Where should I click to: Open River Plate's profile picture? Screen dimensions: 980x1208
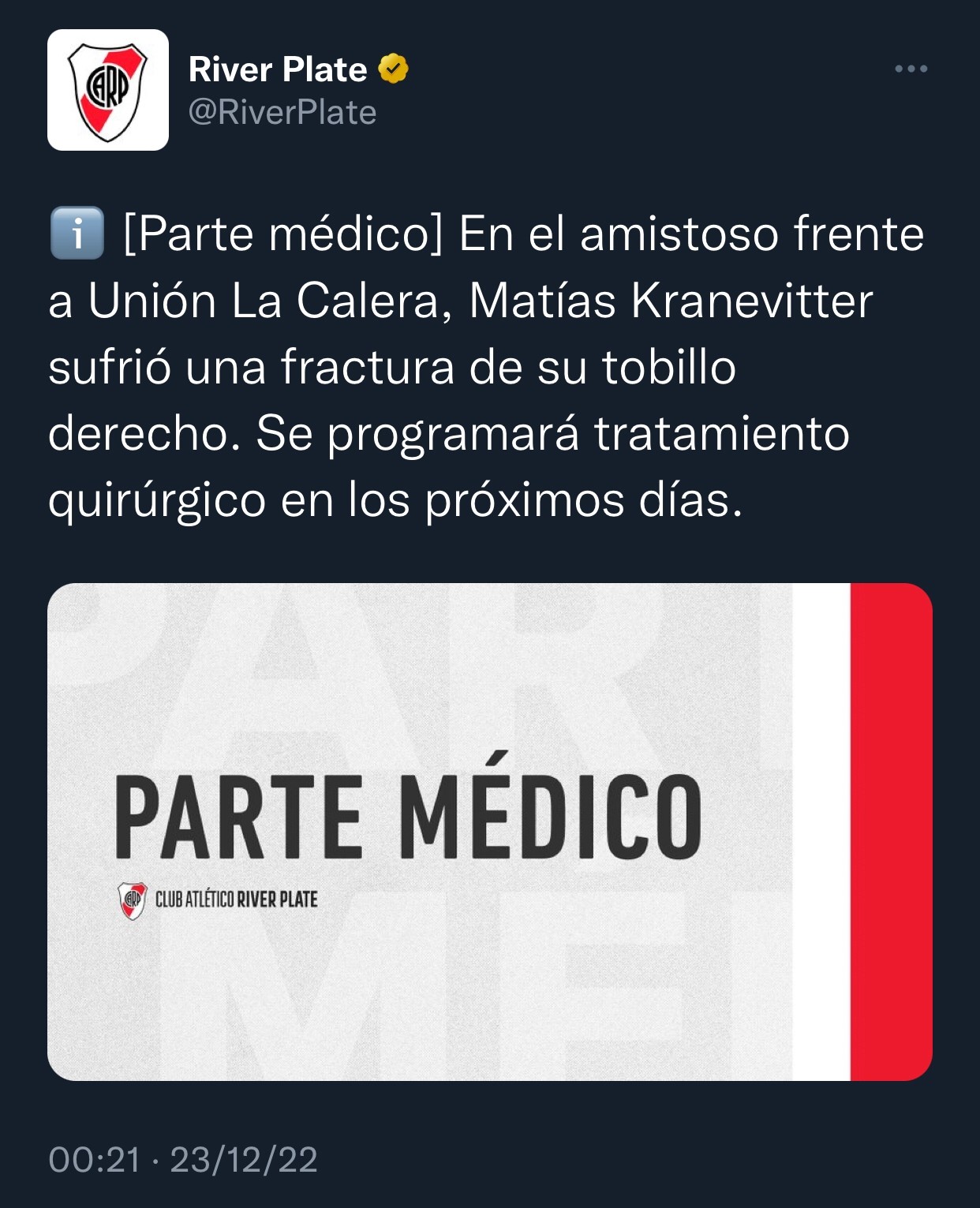coord(108,90)
